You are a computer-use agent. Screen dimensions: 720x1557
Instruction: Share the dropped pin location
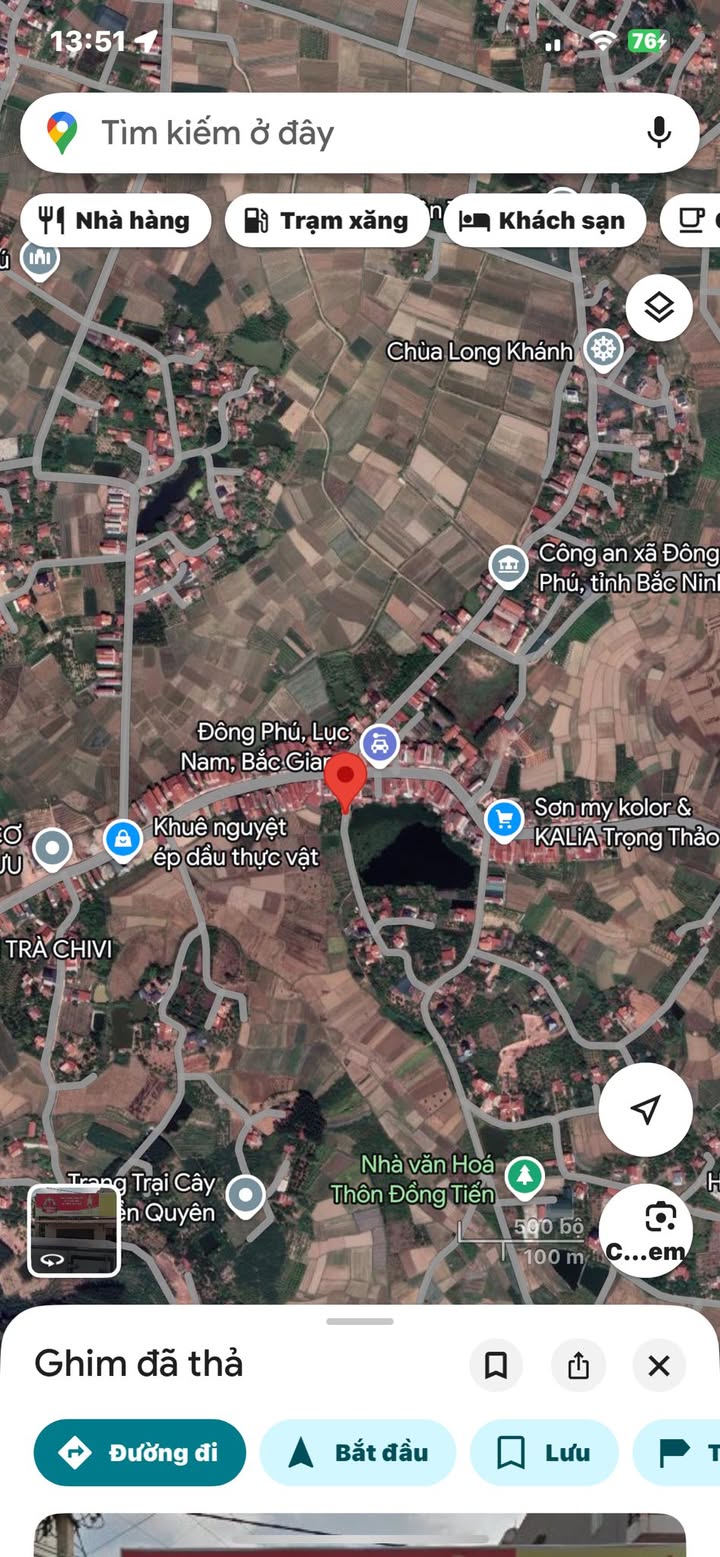[578, 1365]
